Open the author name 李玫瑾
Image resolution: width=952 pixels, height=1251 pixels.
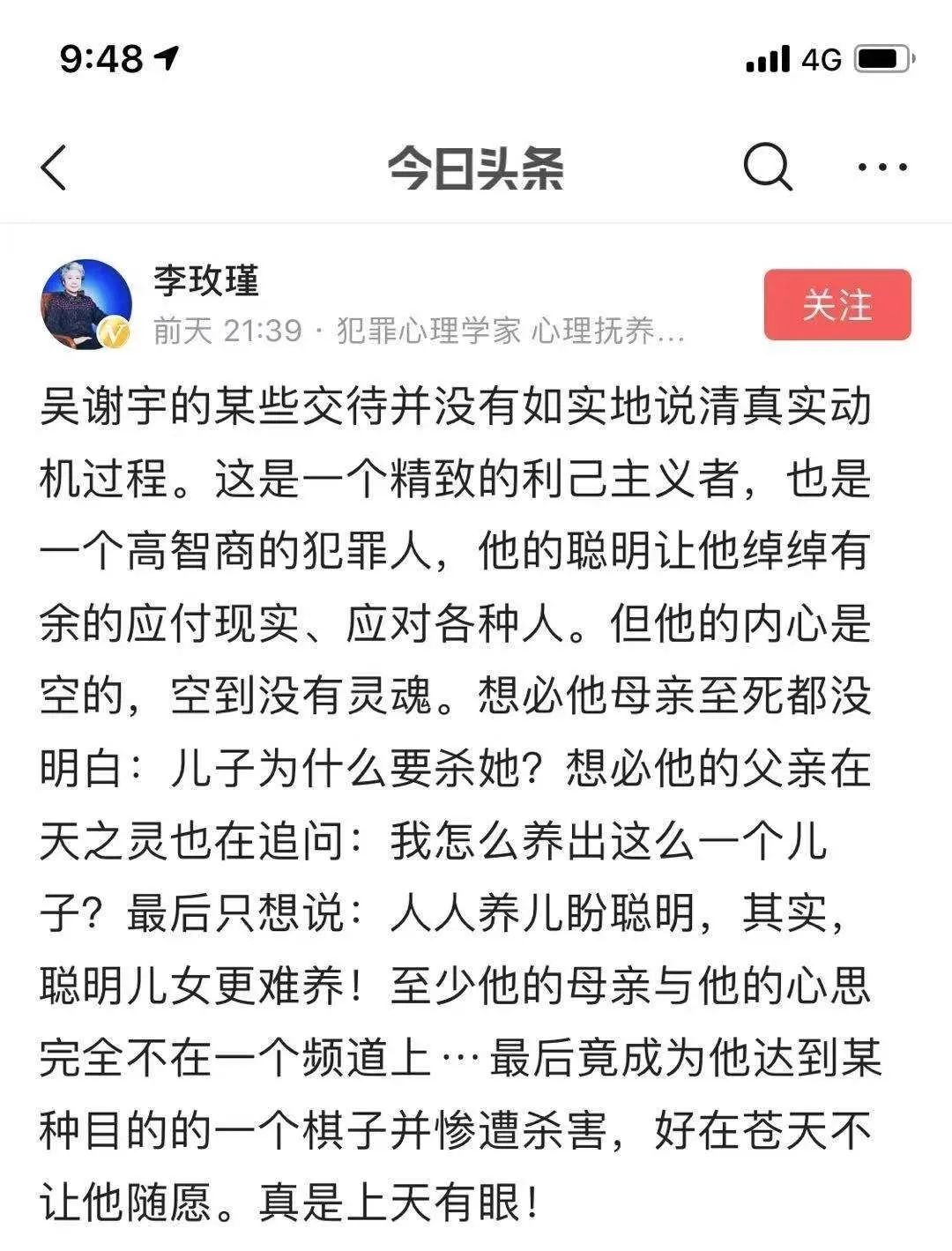click(x=206, y=281)
